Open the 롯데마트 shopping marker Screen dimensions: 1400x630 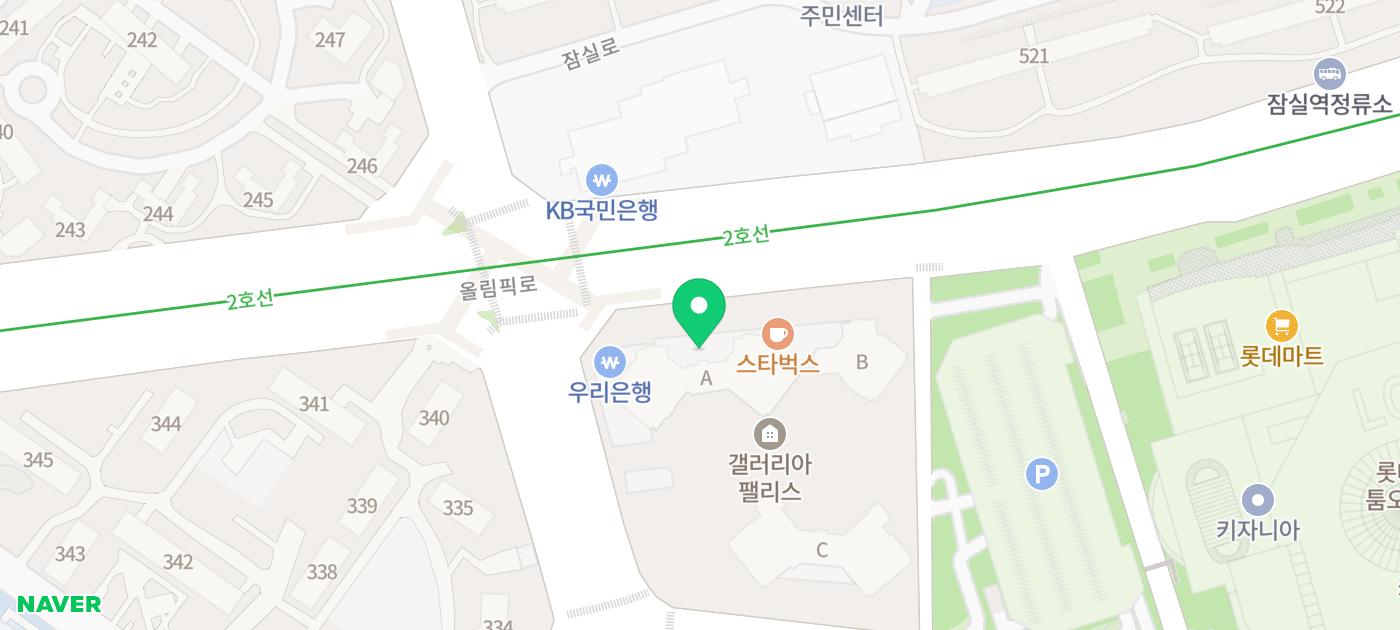[1281, 325]
